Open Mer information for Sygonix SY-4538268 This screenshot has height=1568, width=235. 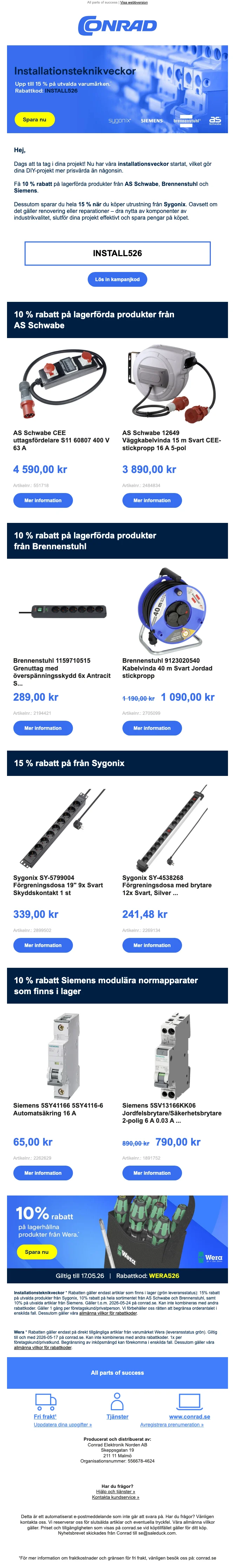click(152, 945)
